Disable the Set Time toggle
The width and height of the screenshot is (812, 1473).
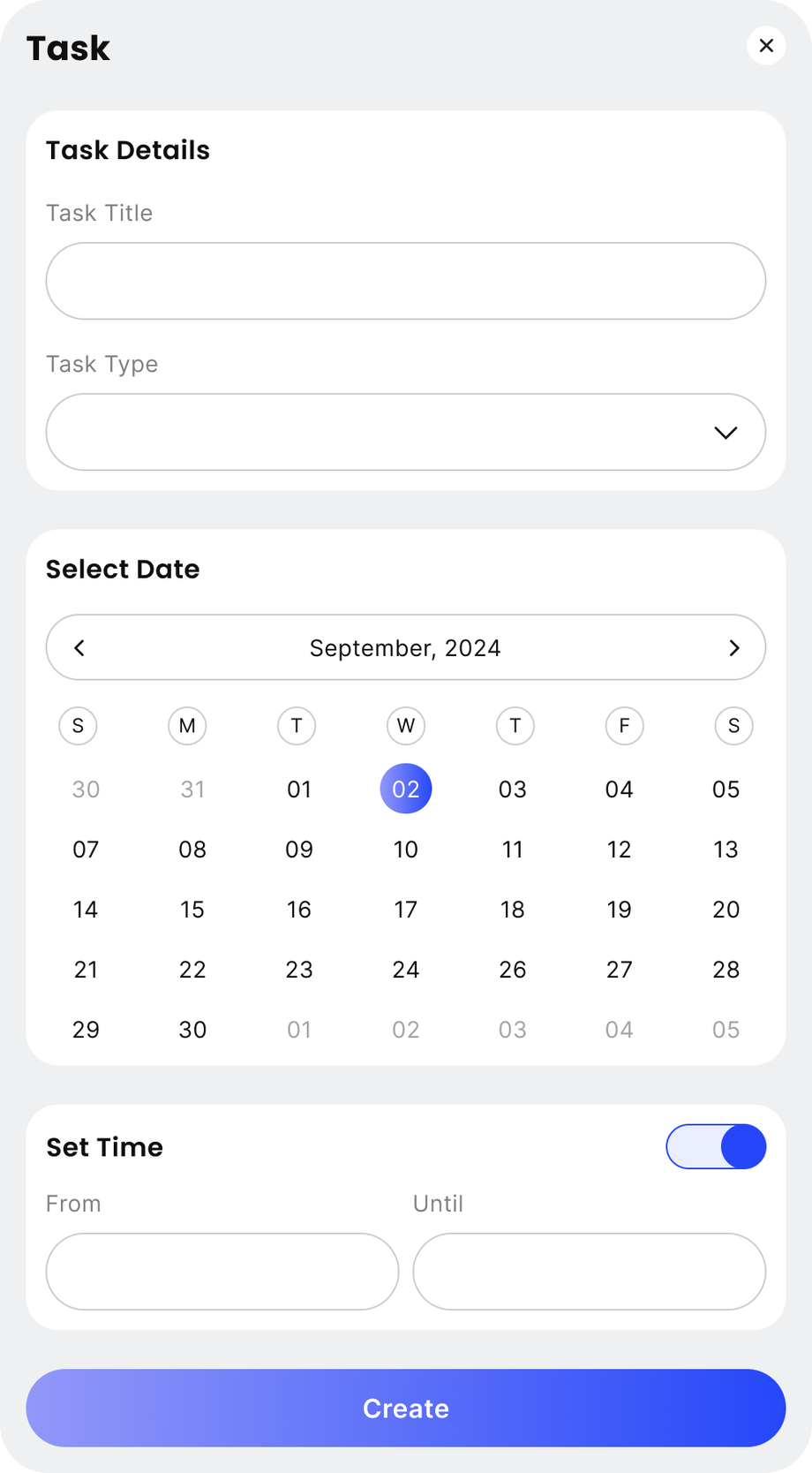[716, 1146]
